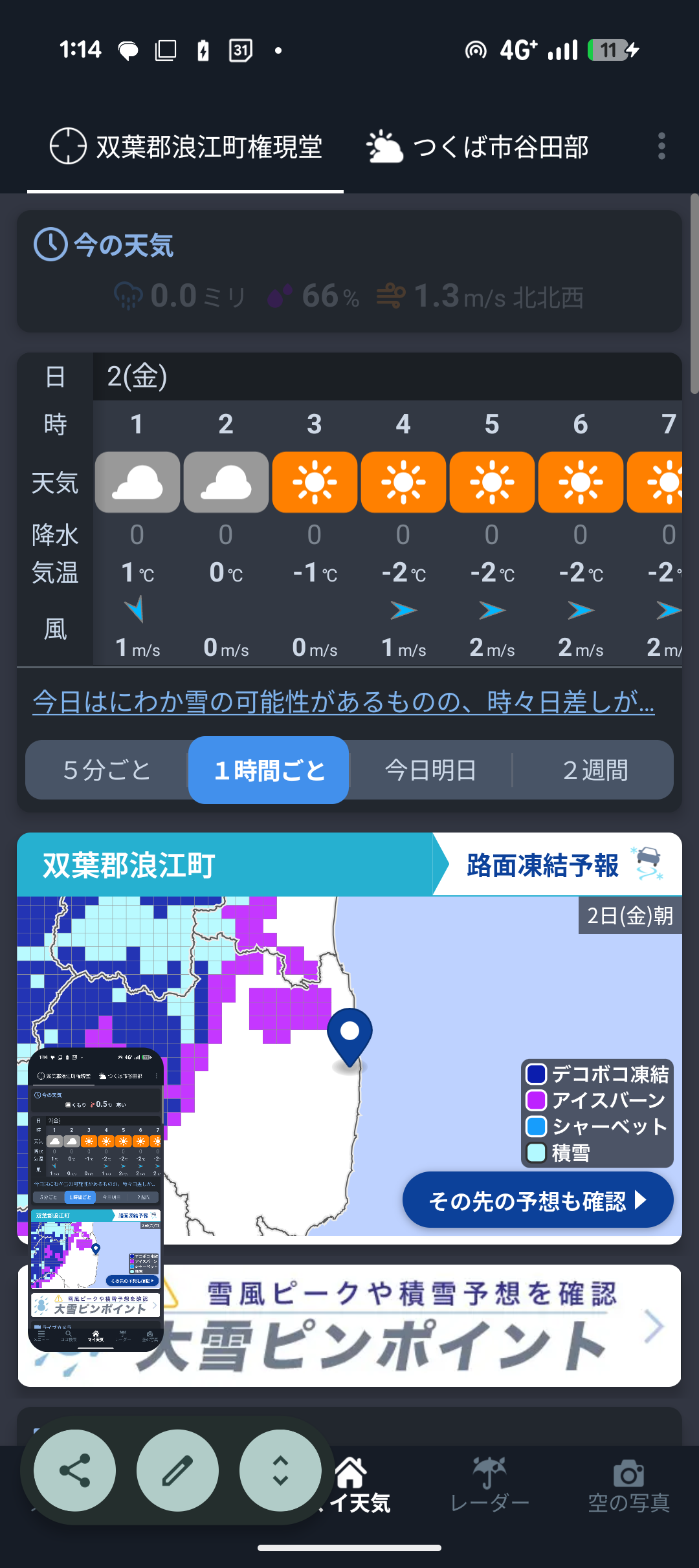Capture more with the scroll-capture button
Viewport: 699px width, 1568px height.
pos(280,1471)
